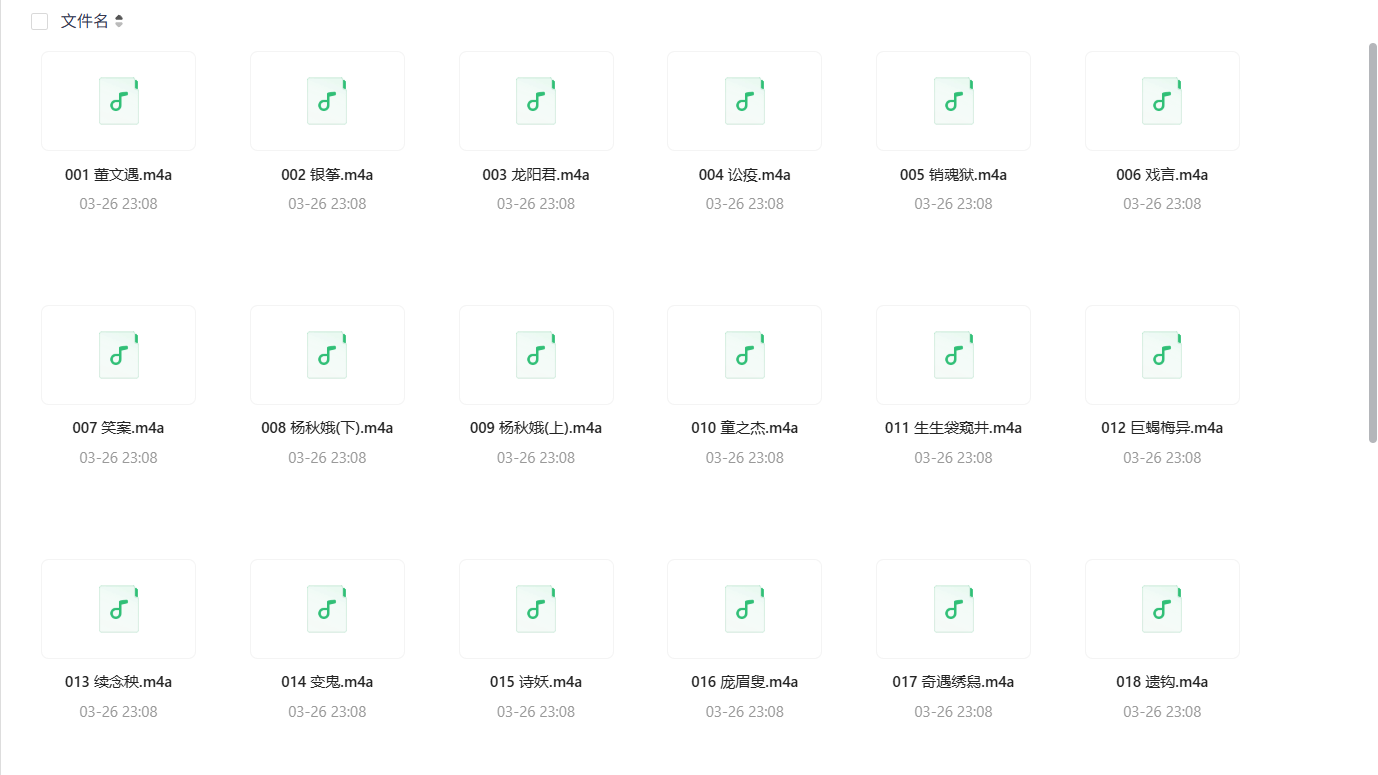The image size is (1378, 775).
Task: Open the file 017 奇遇绣鸟.m4a
Action: pos(953,609)
